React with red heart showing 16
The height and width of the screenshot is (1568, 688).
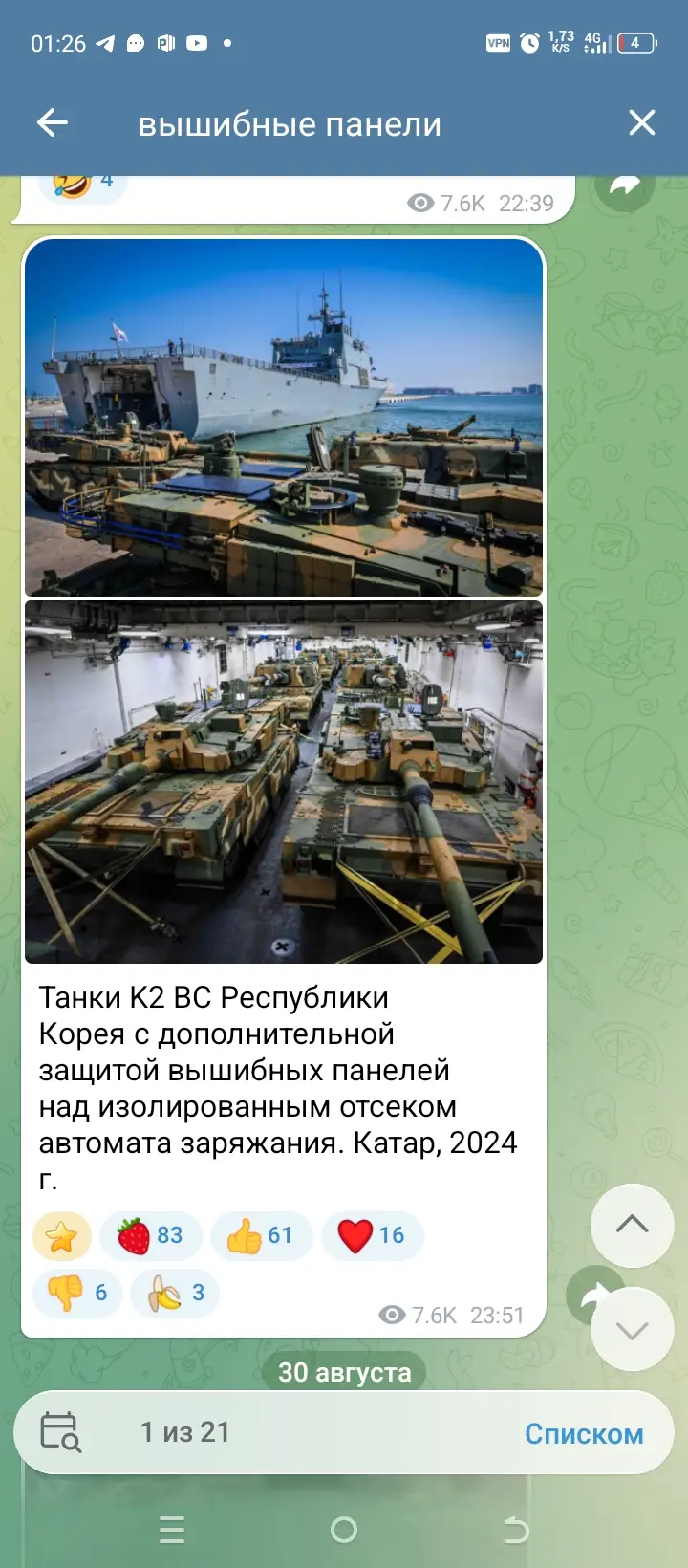[x=372, y=1235]
